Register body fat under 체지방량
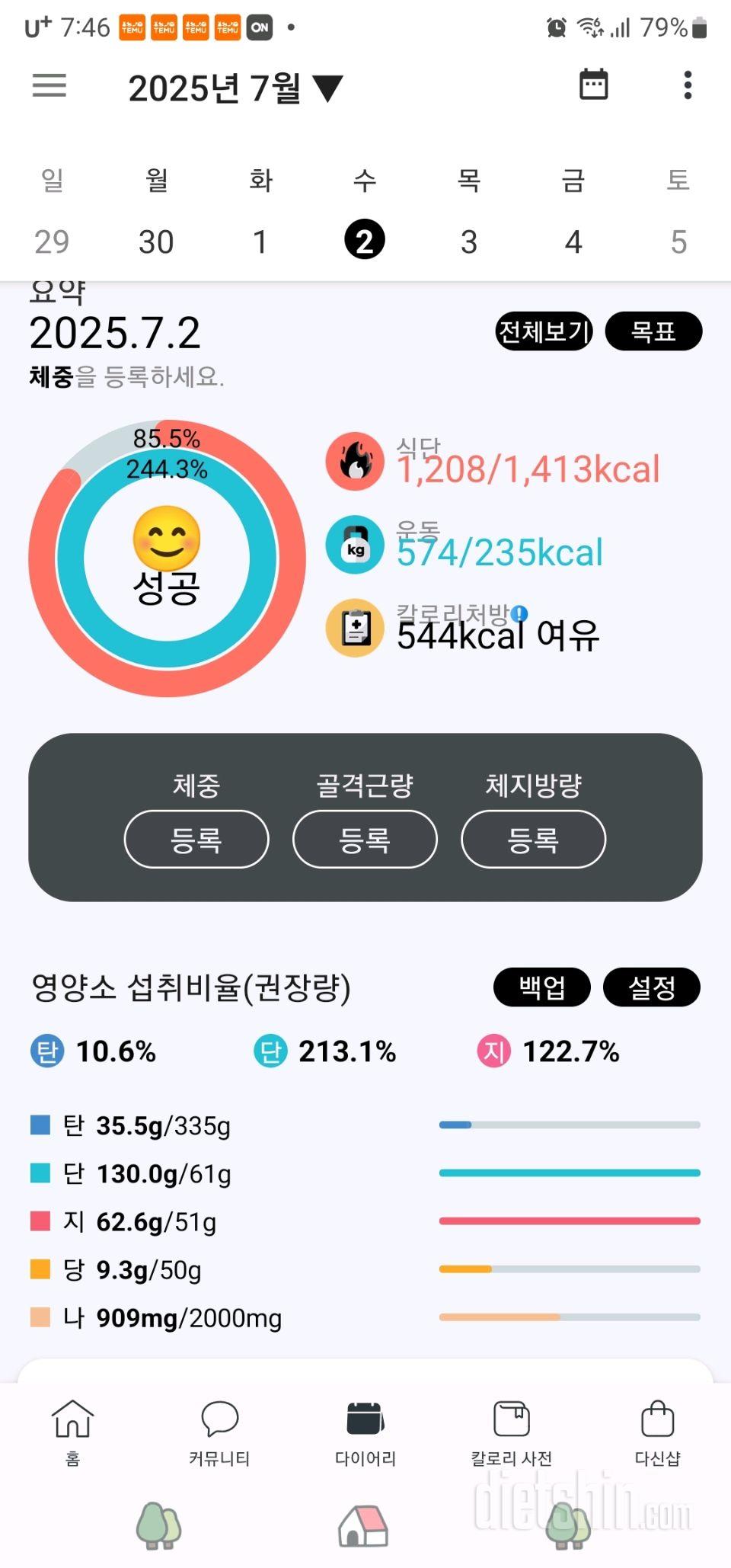This screenshot has width=731, height=1568. tap(533, 839)
